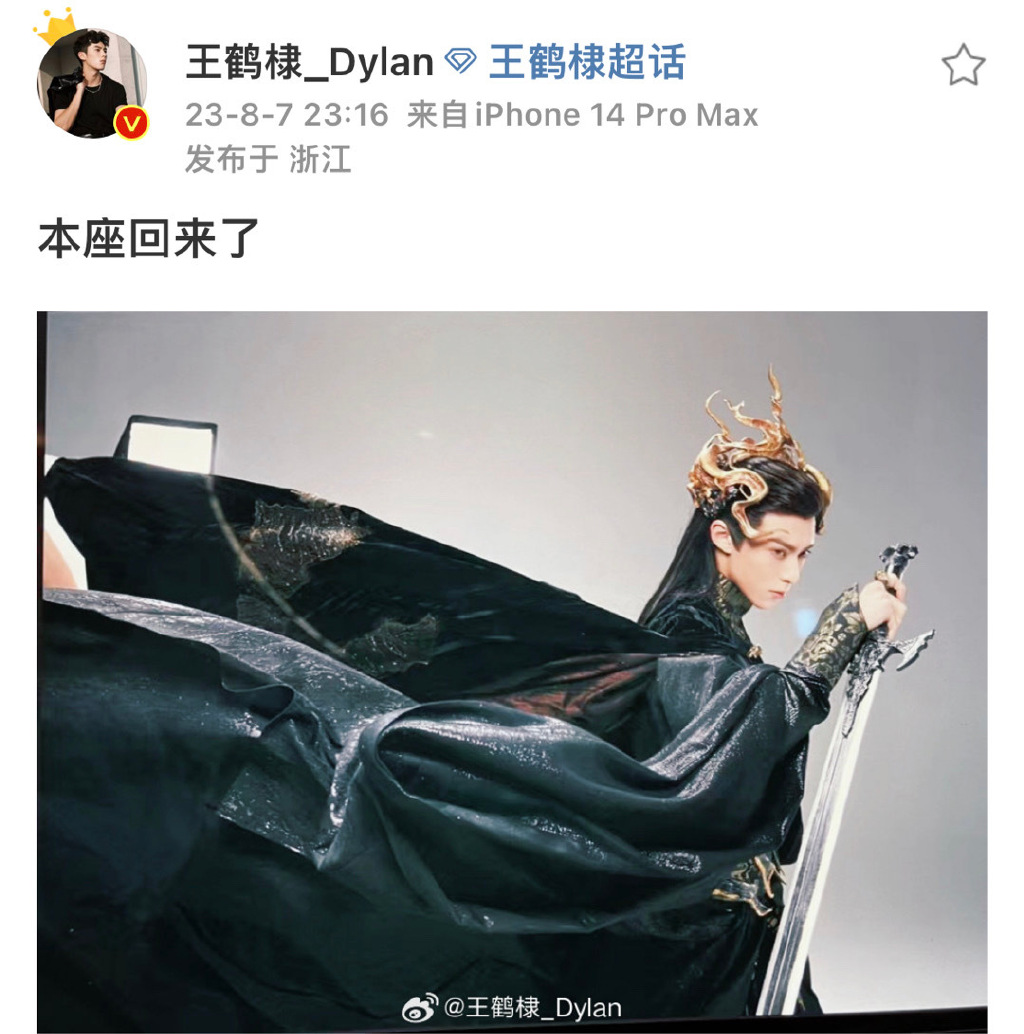Open the 王鹤棣超话 super topic link
This screenshot has width=1024, height=1034.
[586, 63]
